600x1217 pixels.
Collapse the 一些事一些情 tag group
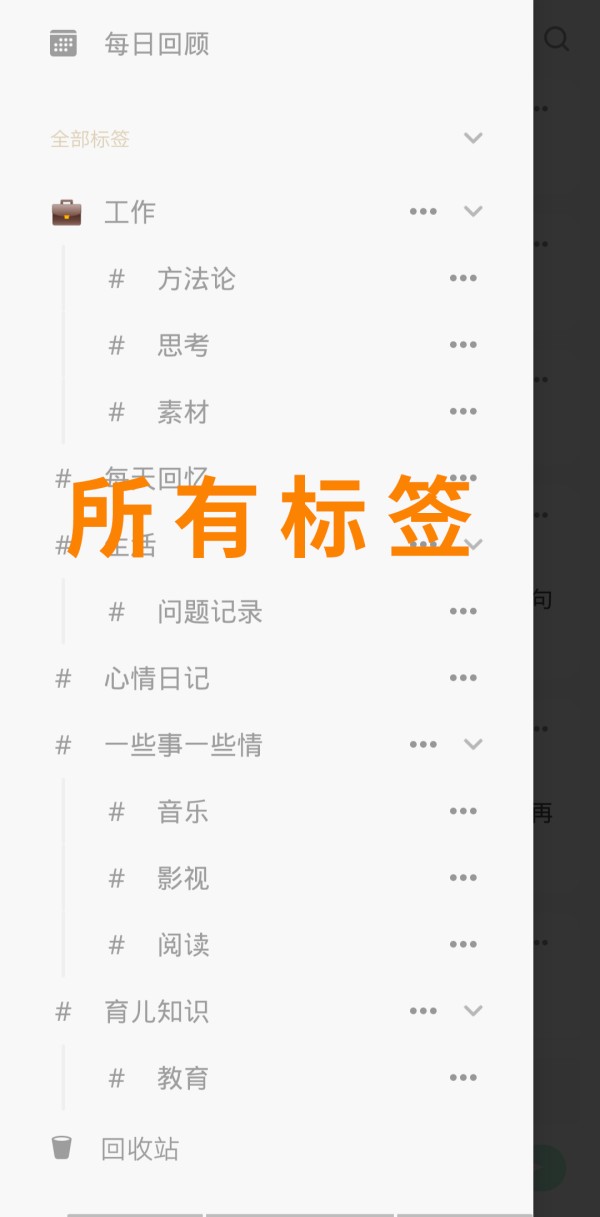coord(473,745)
